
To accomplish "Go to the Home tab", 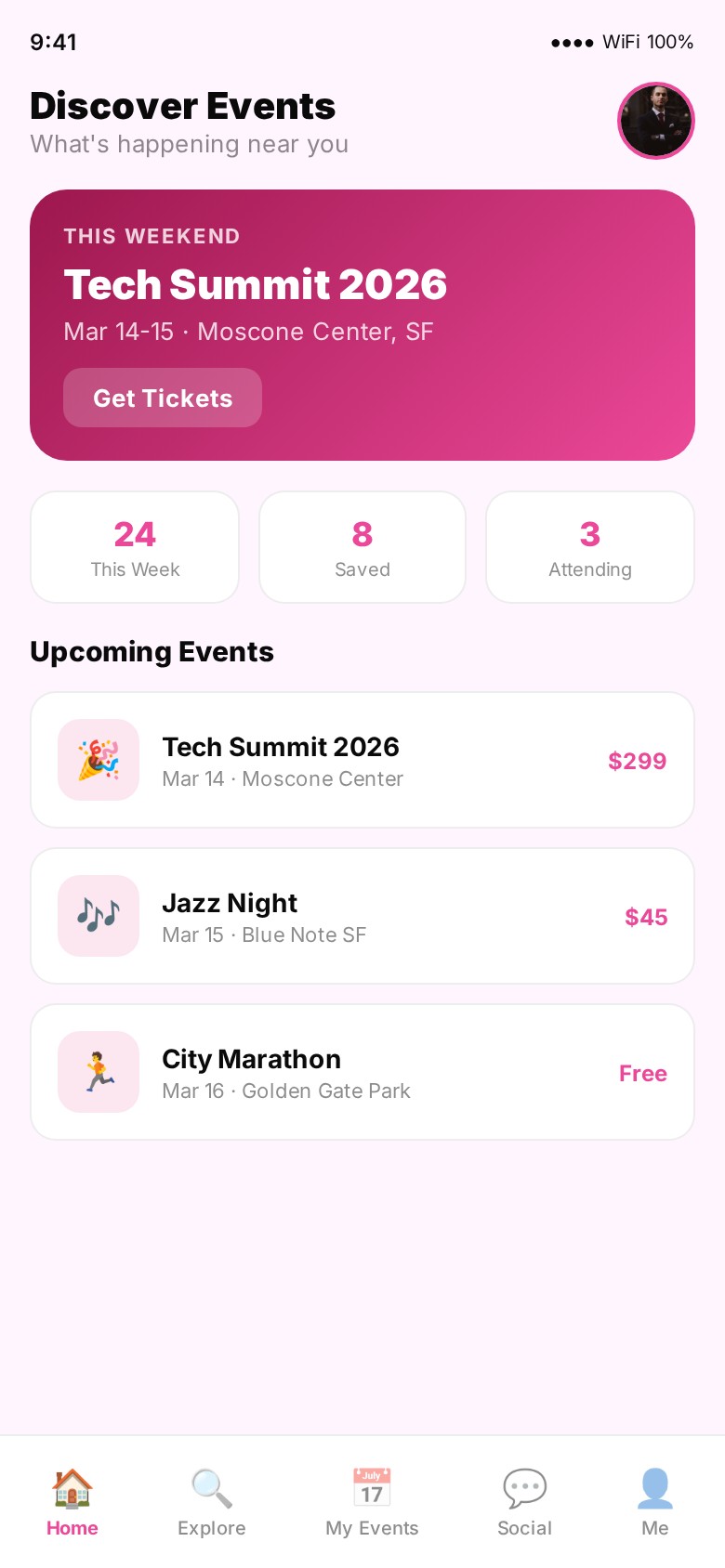I will tap(72, 1502).
